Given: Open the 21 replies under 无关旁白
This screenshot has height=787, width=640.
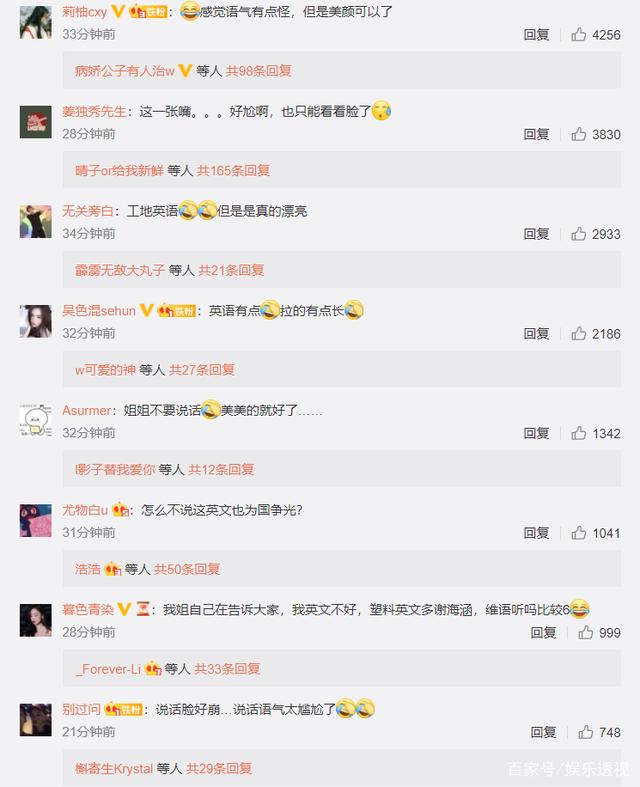Looking at the screenshot, I should 231,270.
